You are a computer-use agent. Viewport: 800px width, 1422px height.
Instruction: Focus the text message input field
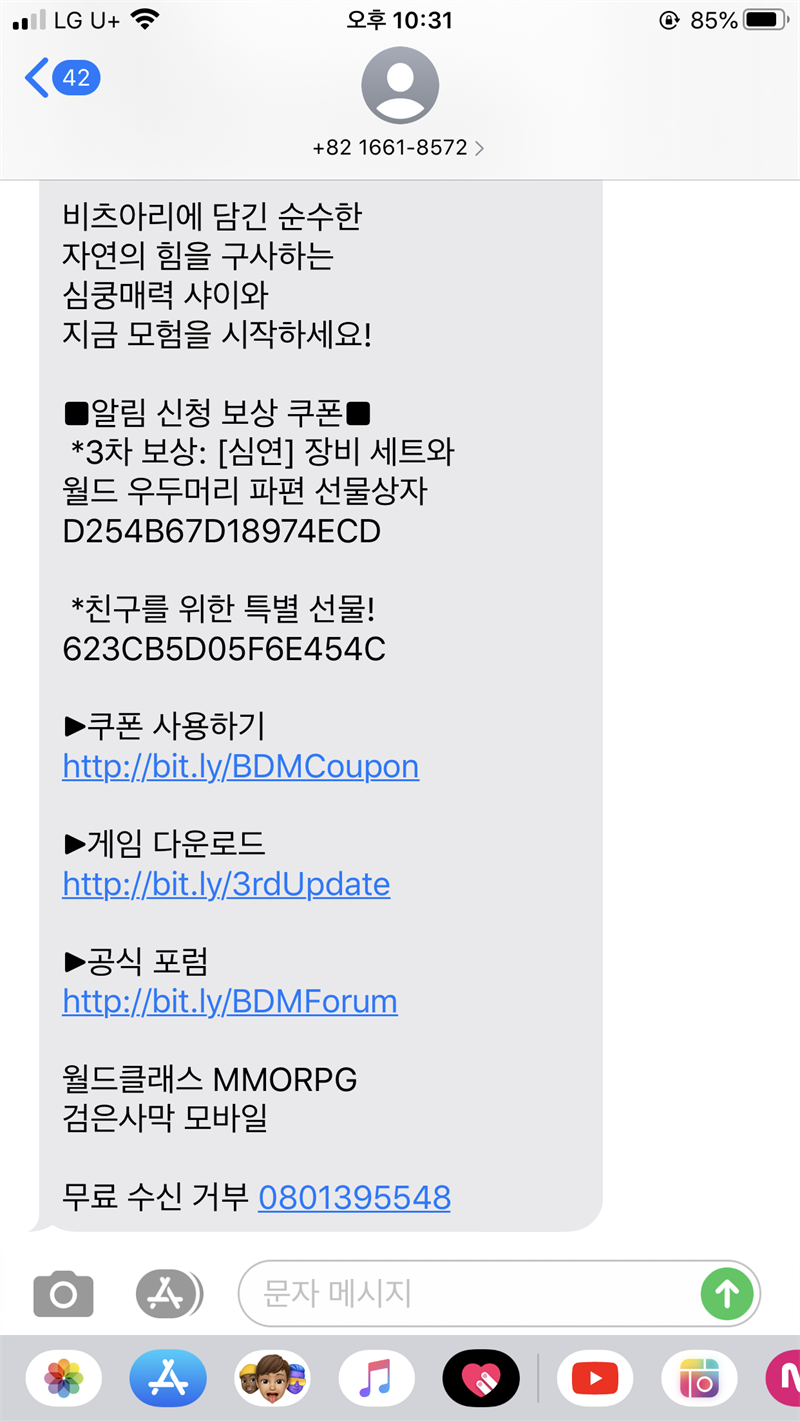tap(468, 1294)
